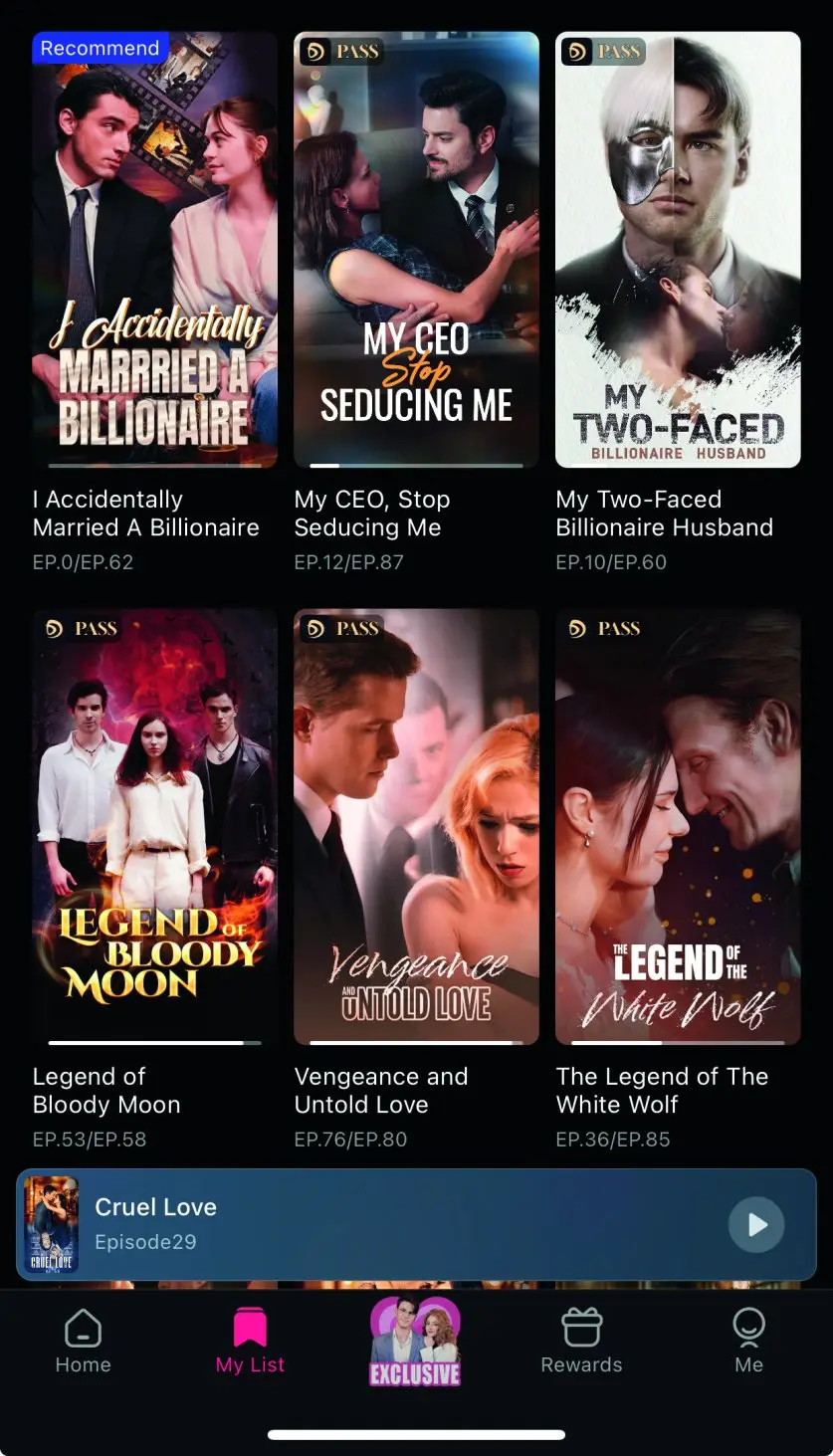Open The Legend of The White Wolf
This screenshot has height=1456, width=833.
coord(678,826)
